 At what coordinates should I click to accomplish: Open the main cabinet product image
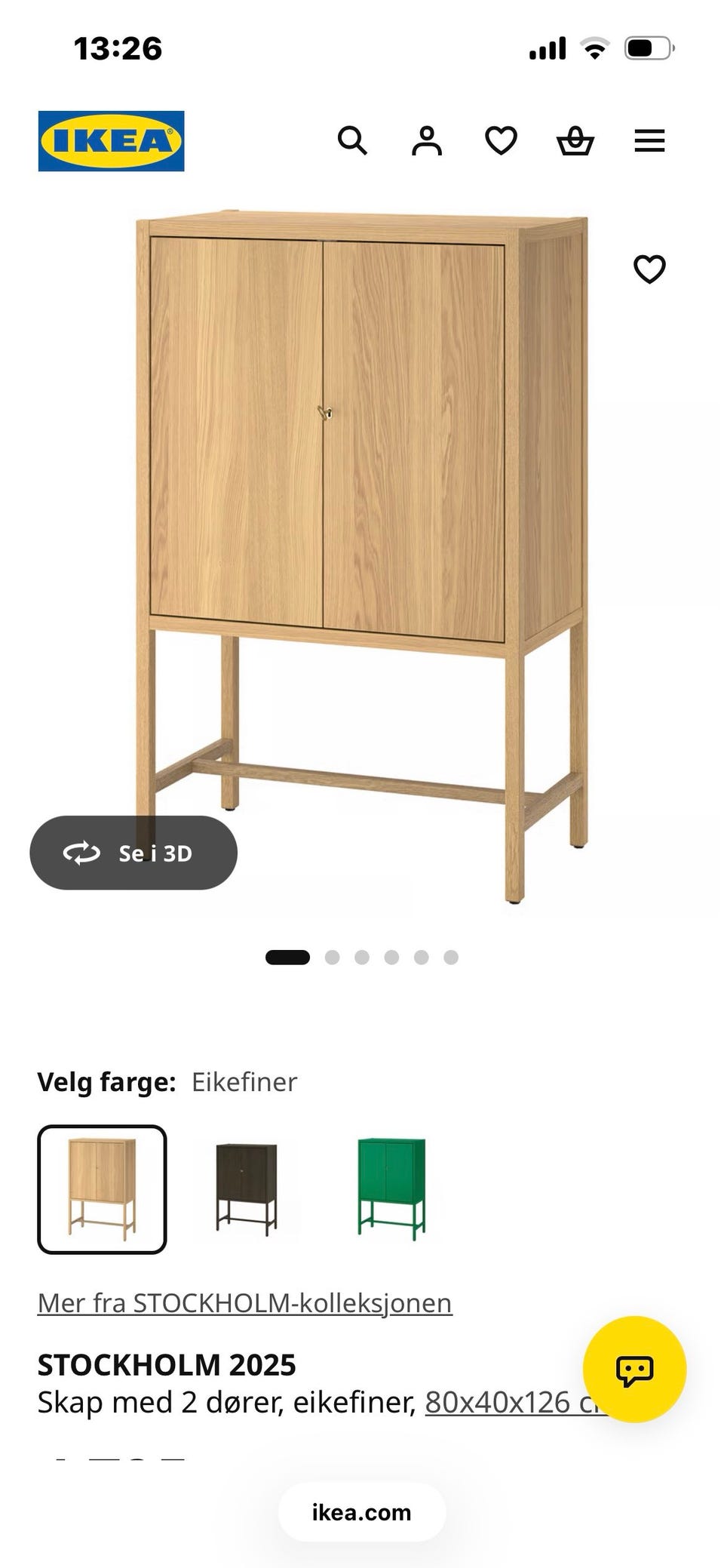click(x=362, y=557)
